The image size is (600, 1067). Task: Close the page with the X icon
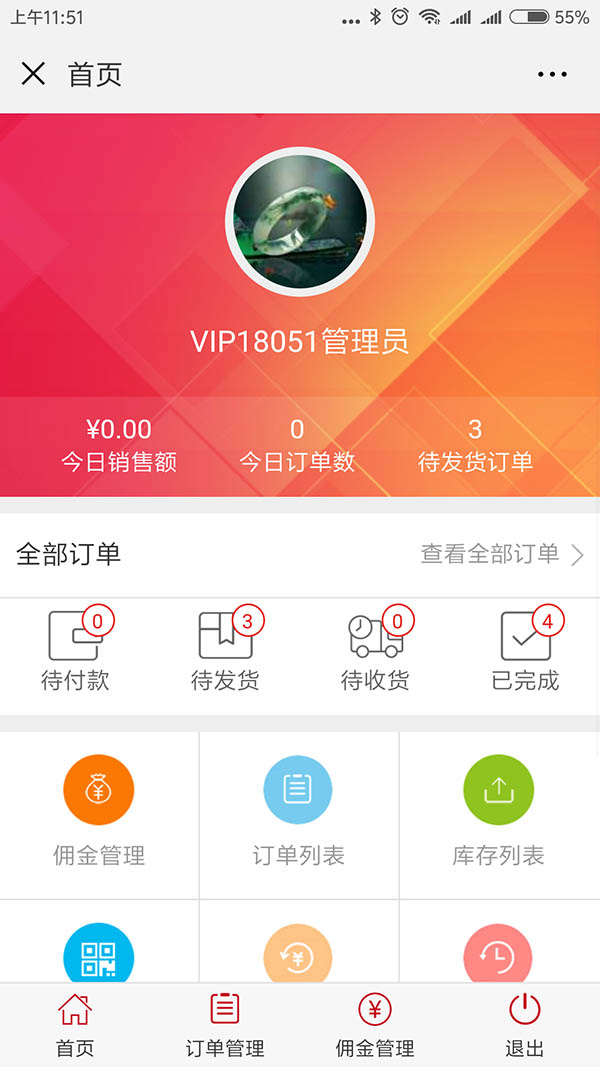point(33,74)
